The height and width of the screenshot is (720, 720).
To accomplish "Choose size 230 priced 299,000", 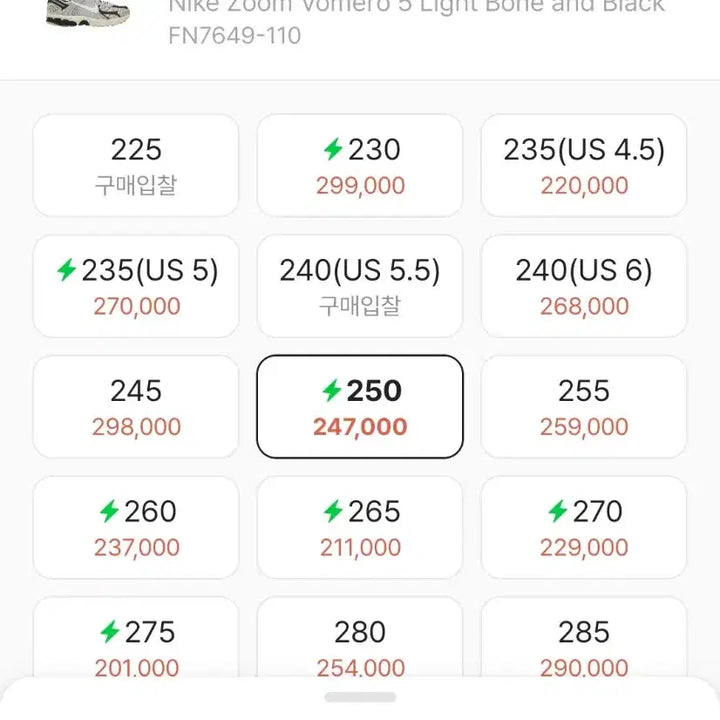I will [x=360, y=165].
